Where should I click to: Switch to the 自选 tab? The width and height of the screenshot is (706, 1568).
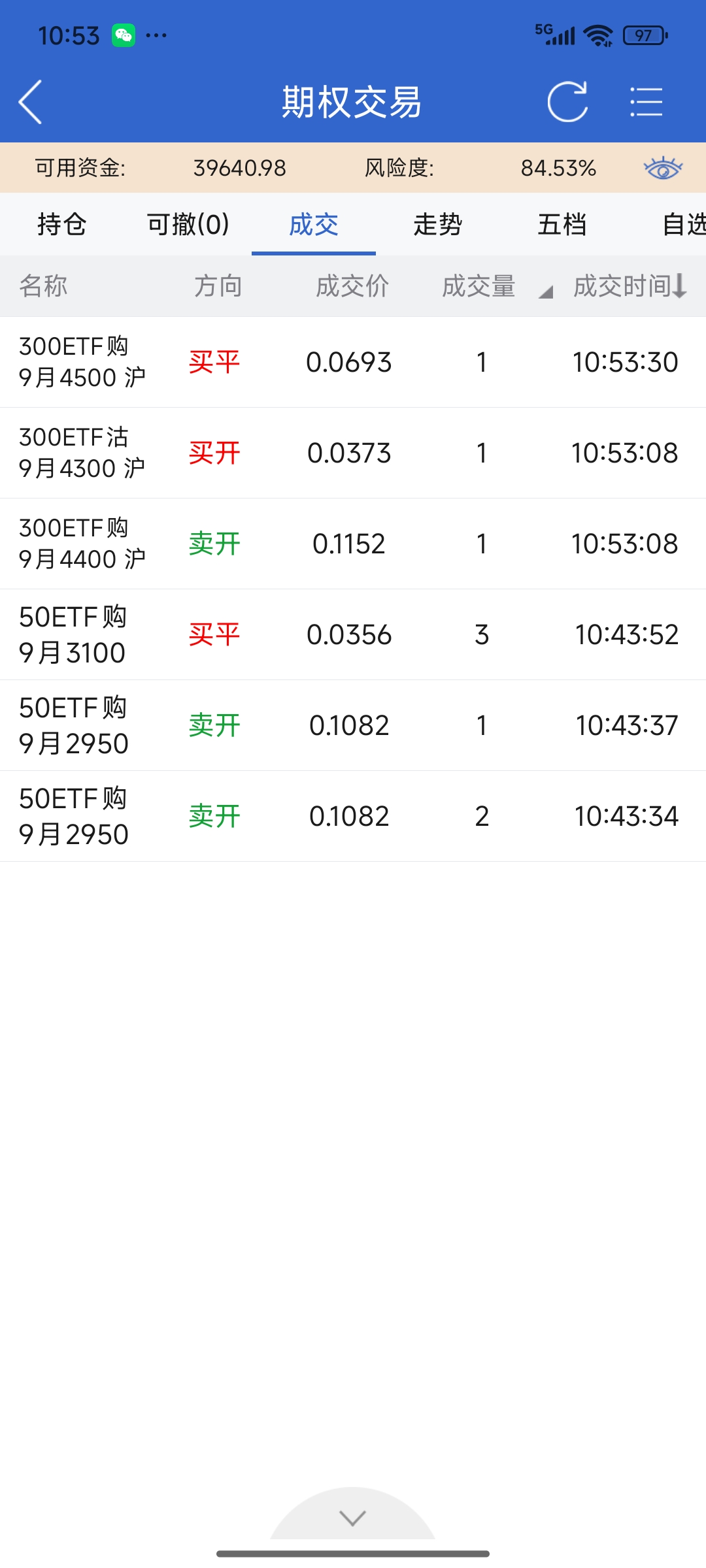pos(682,224)
